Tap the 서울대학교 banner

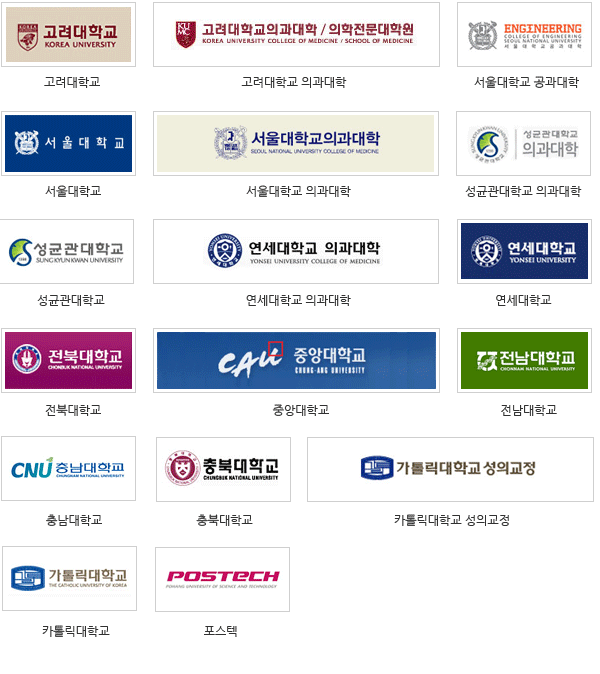click(68, 143)
